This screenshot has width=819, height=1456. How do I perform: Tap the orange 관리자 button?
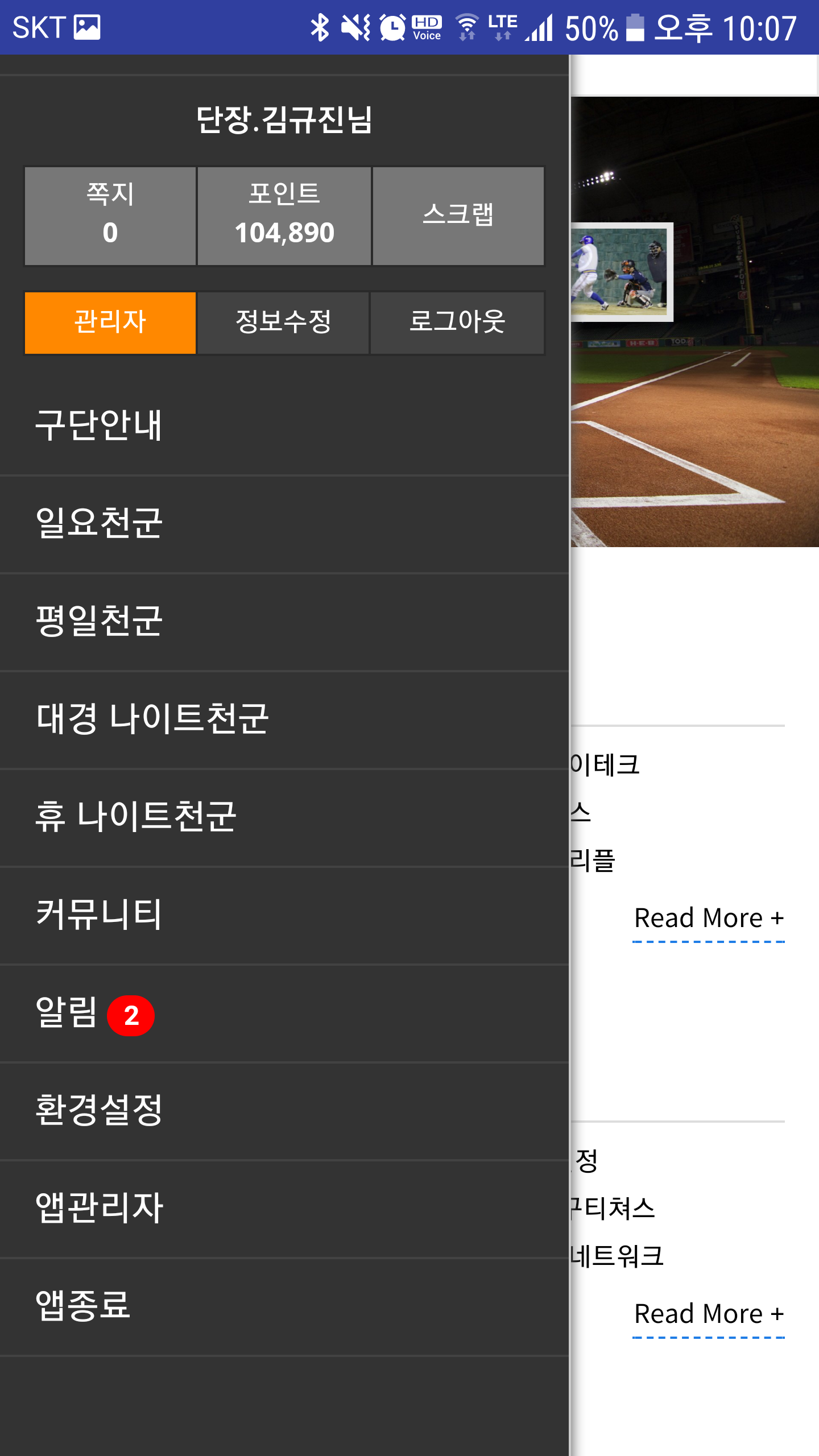(x=110, y=322)
